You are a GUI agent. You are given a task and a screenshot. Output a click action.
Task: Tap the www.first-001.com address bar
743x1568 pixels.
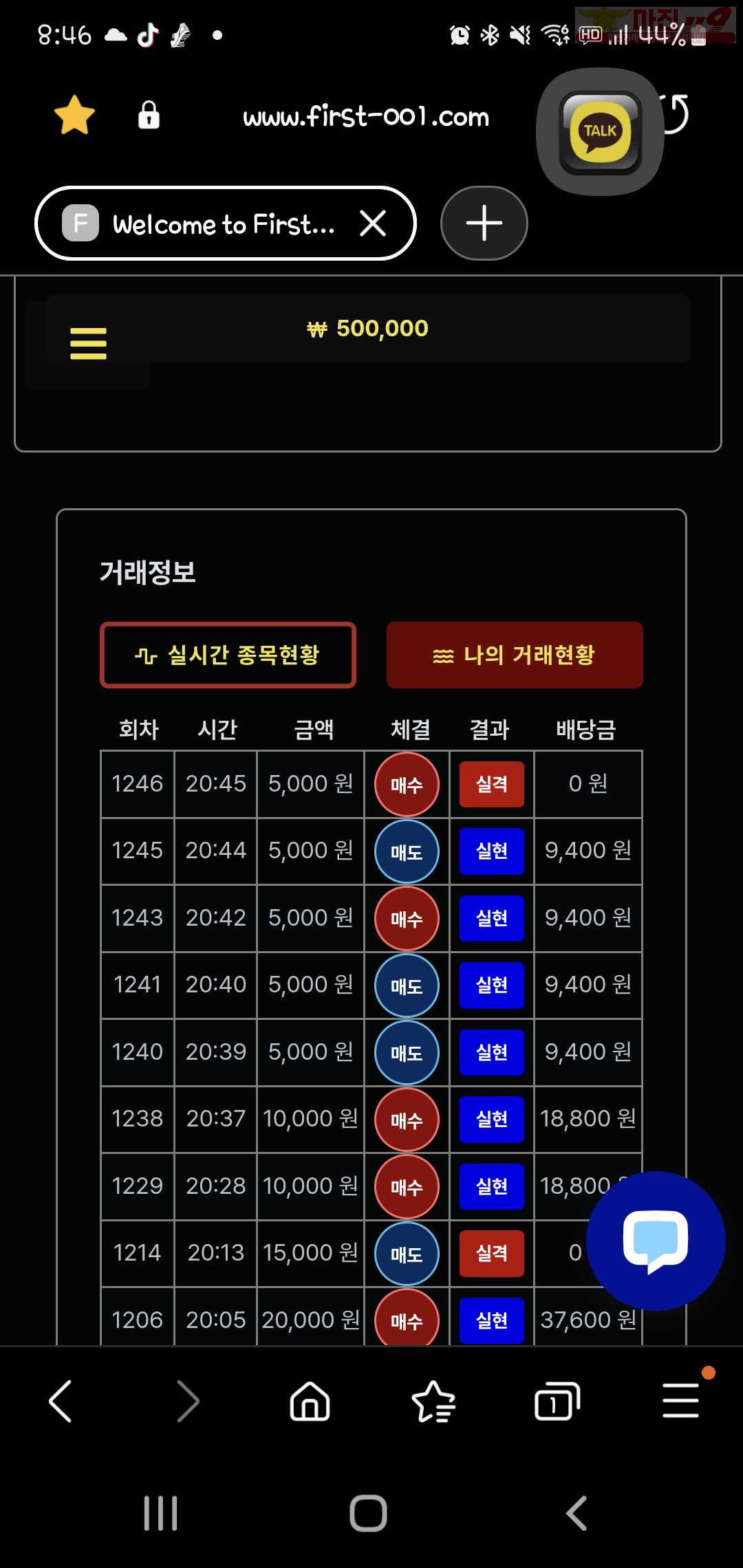(x=366, y=116)
